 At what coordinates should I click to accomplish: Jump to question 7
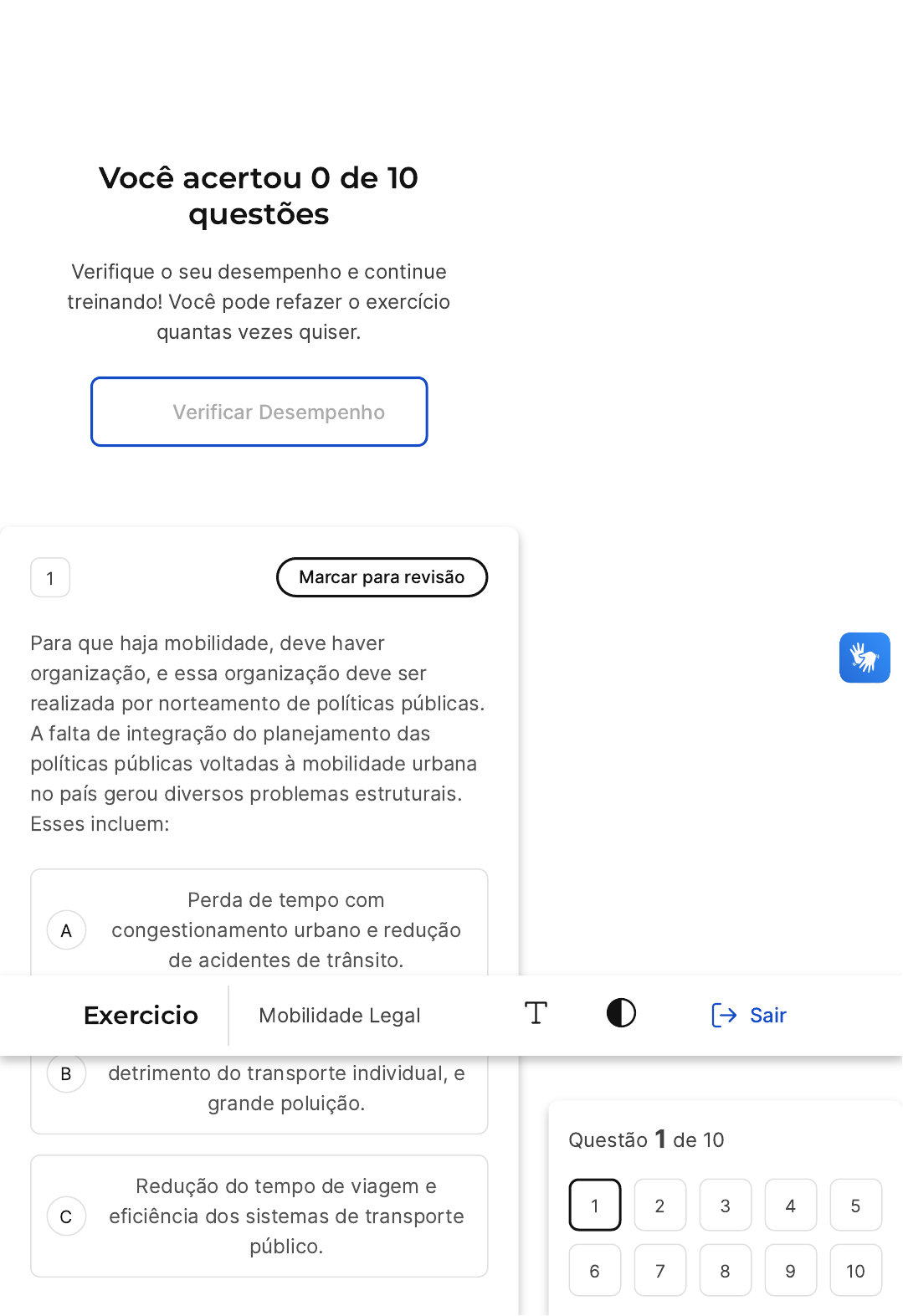click(659, 1271)
